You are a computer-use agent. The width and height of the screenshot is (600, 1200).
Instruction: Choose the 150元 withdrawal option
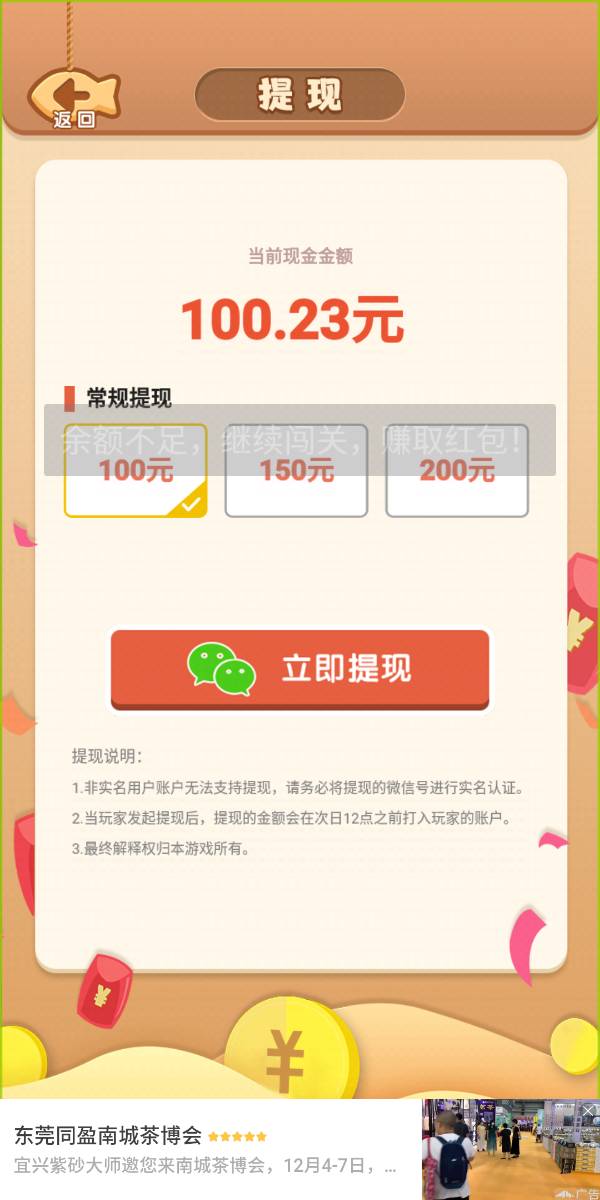pyautogui.click(x=296, y=471)
